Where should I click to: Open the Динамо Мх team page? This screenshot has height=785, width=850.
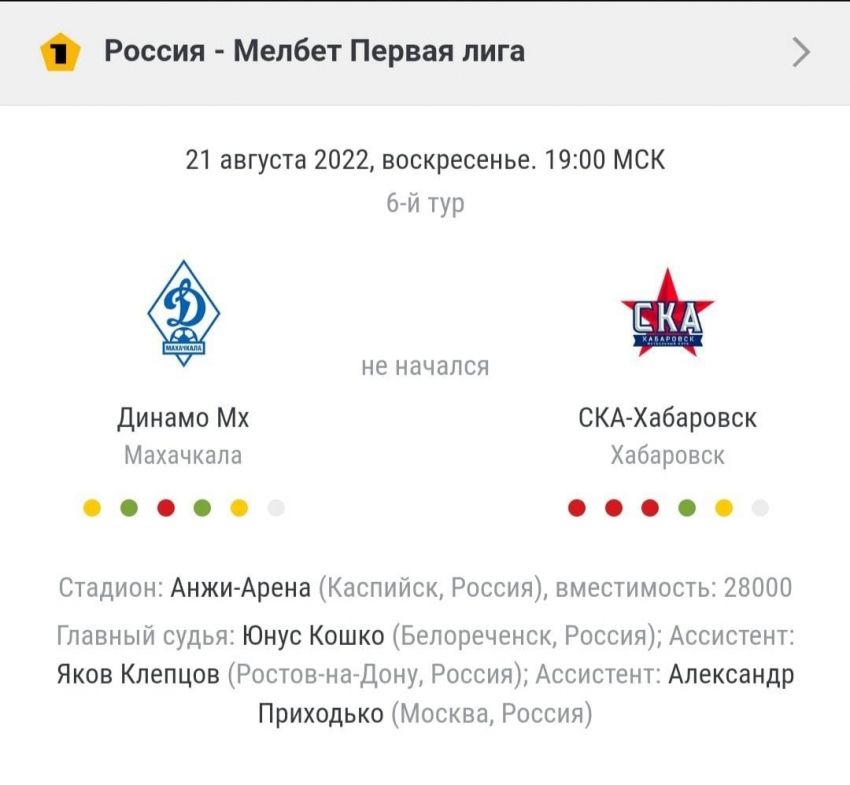point(183,417)
